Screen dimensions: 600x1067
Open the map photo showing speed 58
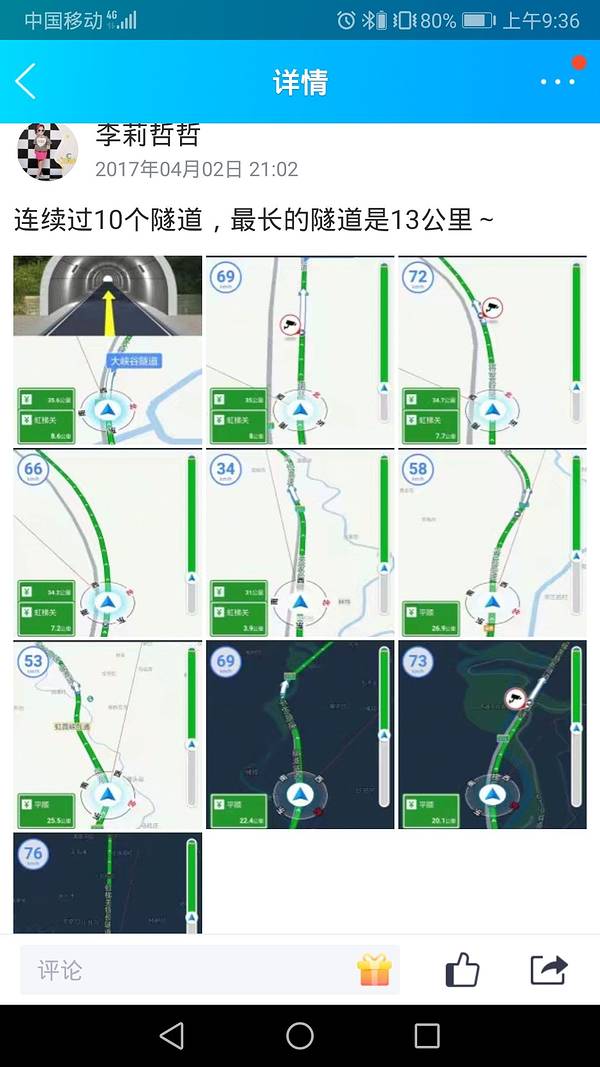pos(492,543)
